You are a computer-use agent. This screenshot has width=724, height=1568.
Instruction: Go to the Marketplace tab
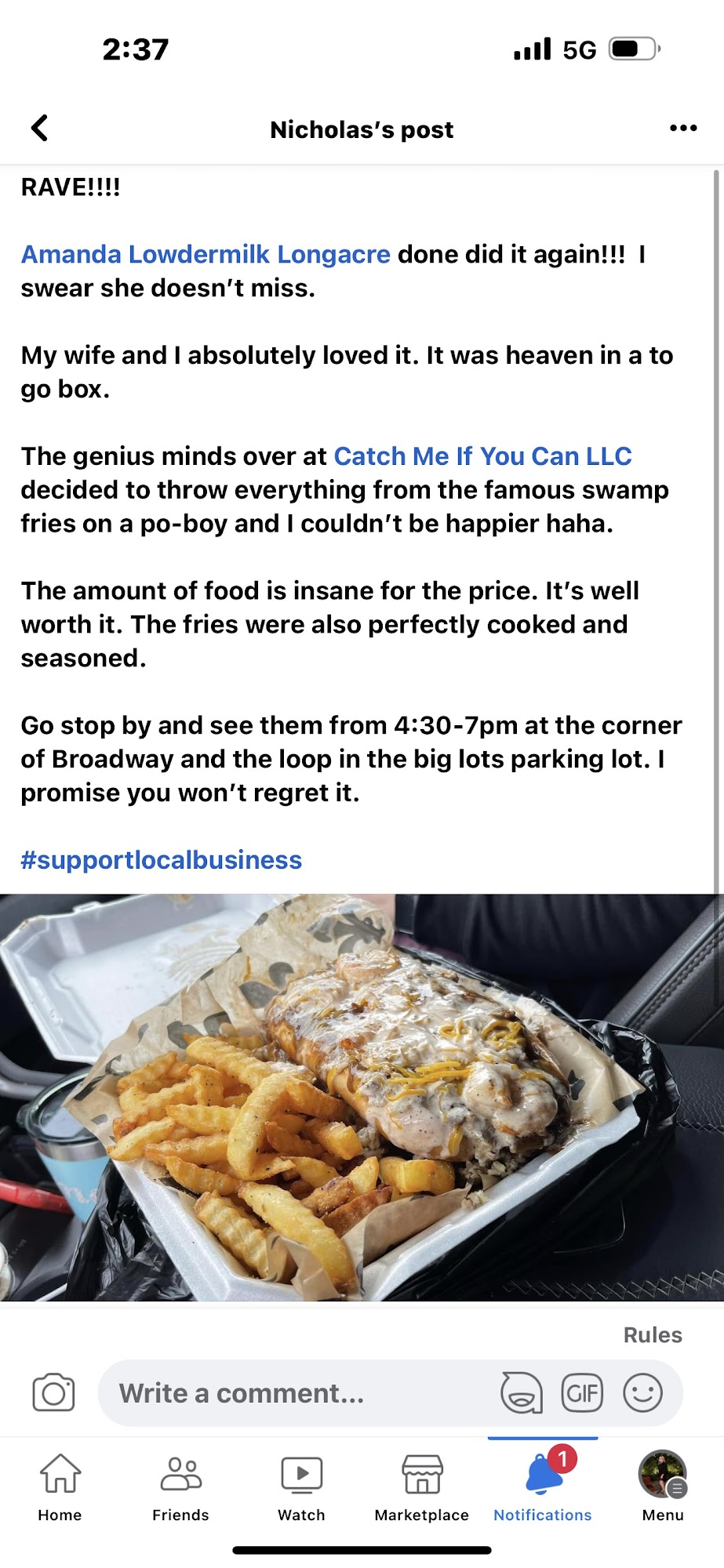[x=422, y=1486]
